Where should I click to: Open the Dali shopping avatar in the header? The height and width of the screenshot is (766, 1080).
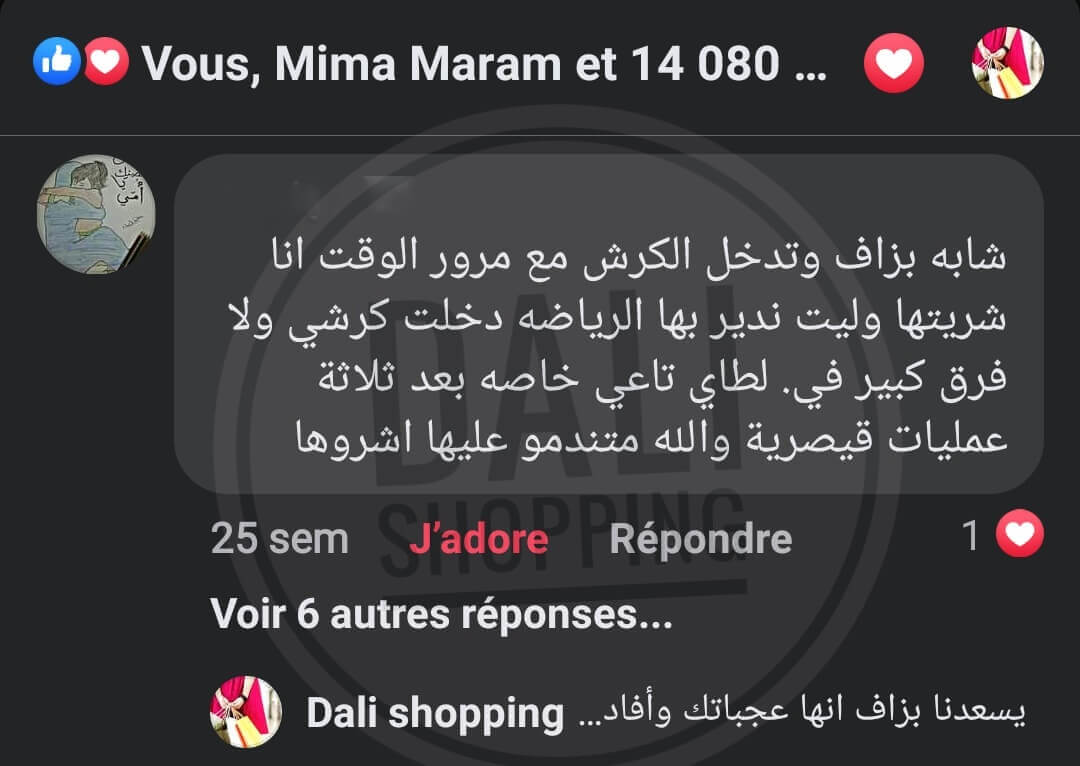[1007, 63]
